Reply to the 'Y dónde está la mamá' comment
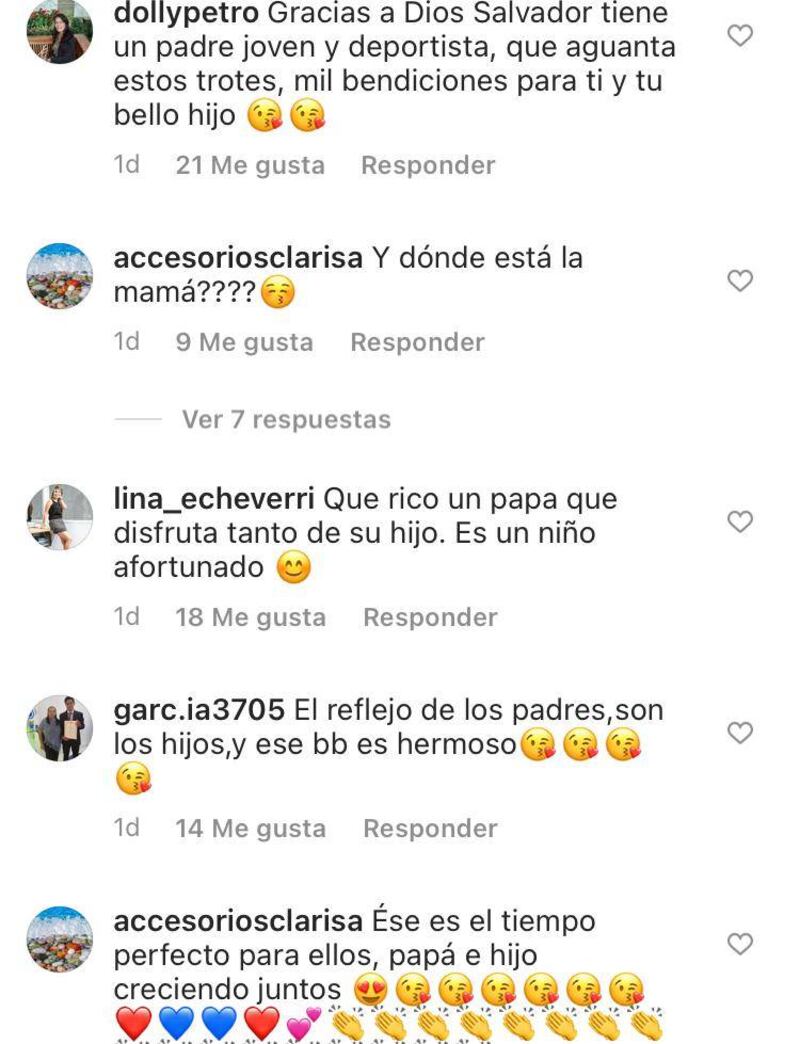The width and height of the screenshot is (800, 1044). [x=417, y=342]
